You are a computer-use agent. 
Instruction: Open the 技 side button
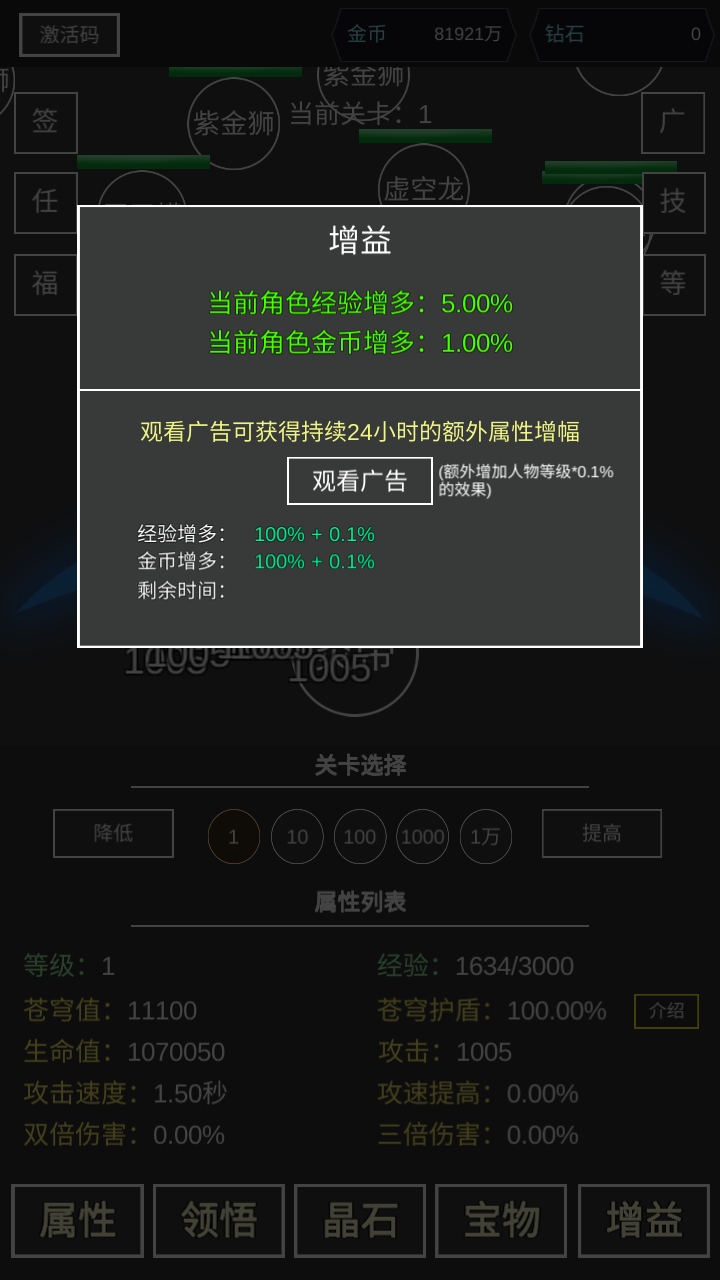[673, 202]
